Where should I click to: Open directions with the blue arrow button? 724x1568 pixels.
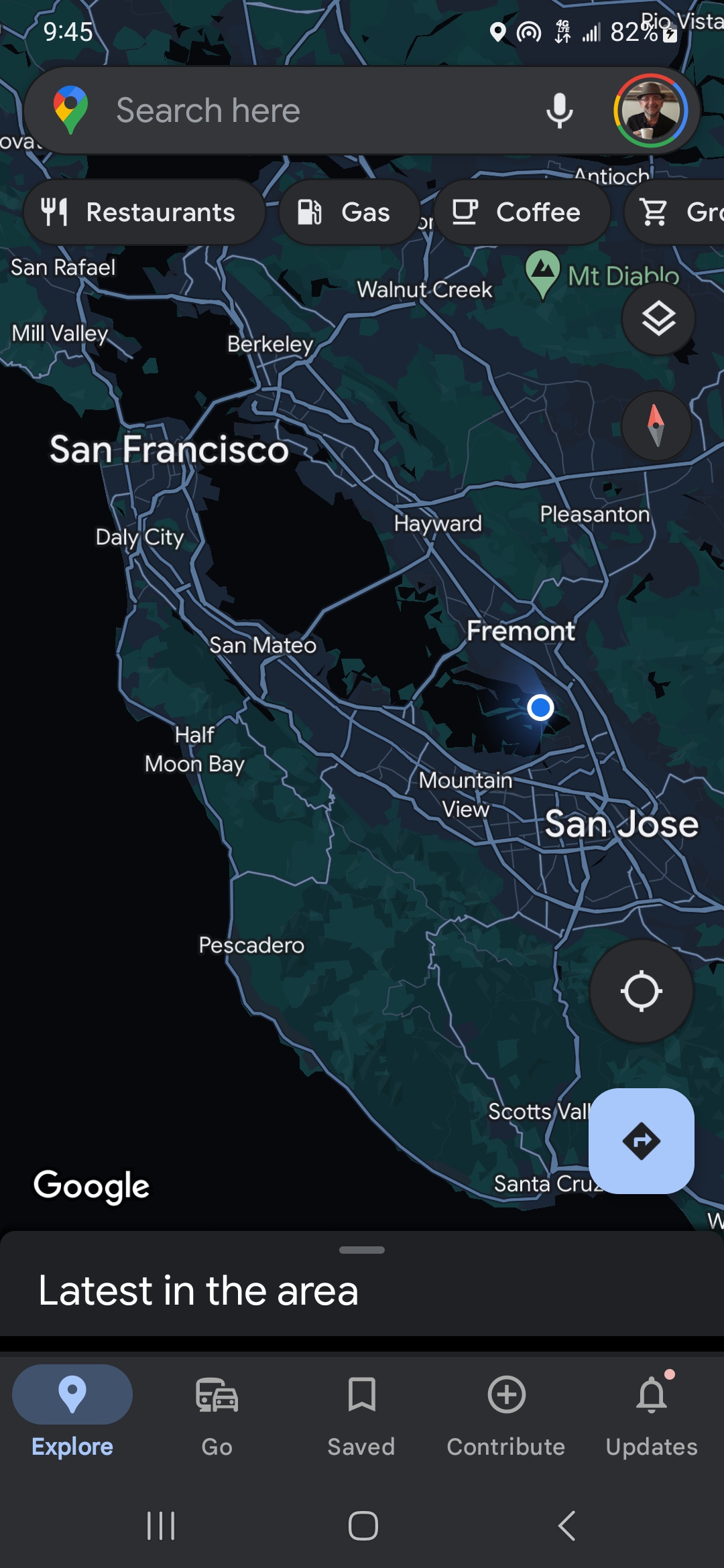[x=642, y=1141]
